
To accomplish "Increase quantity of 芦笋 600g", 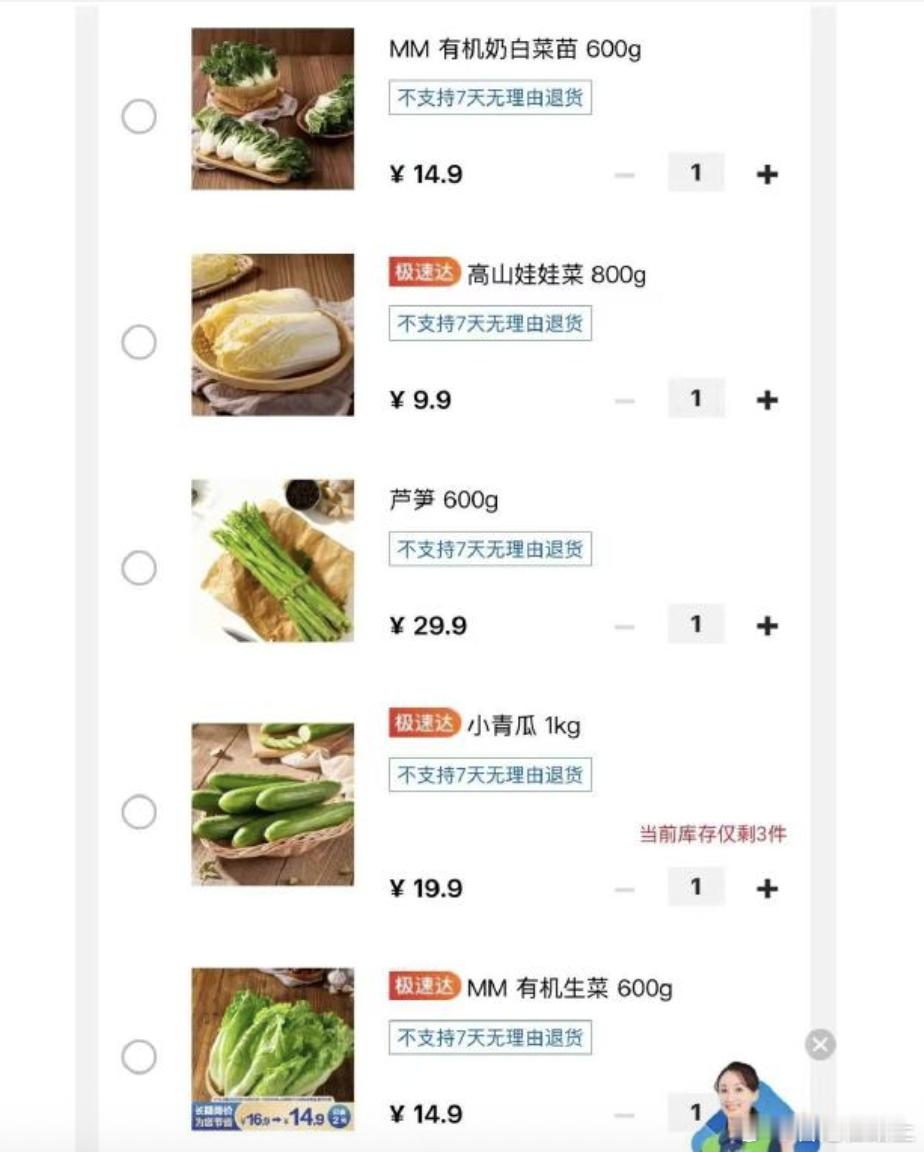I will coord(767,626).
